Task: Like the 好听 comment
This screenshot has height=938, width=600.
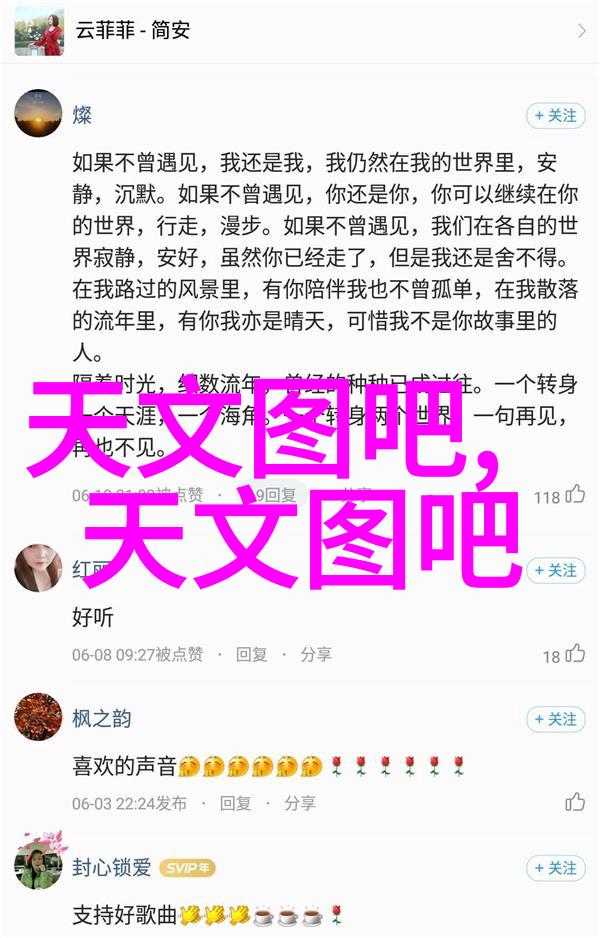Action: pos(575,654)
